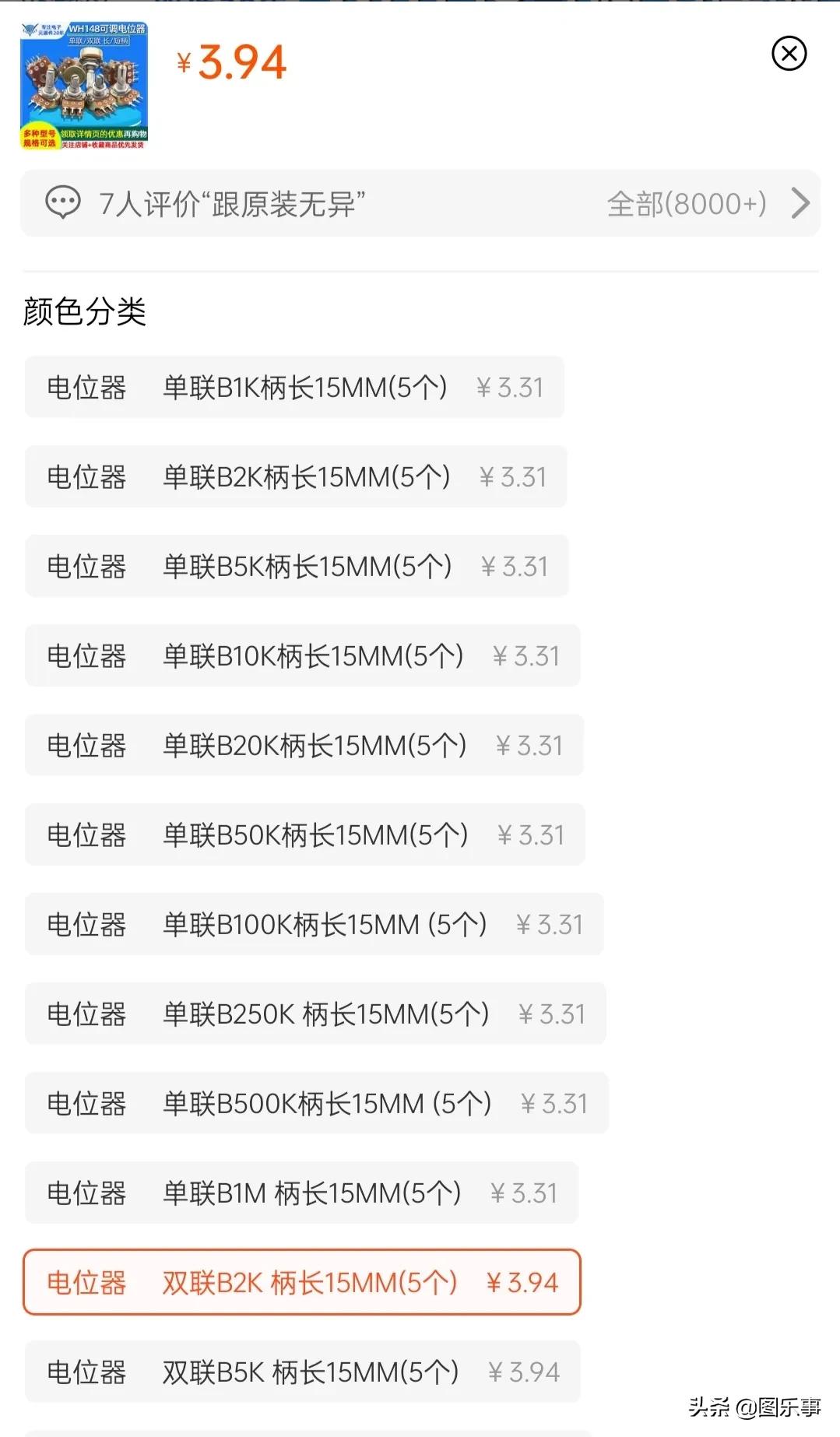The width and height of the screenshot is (840, 1437).
Task: Switch to 双联B5K柄长15MM option
Action: (304, 1372)
